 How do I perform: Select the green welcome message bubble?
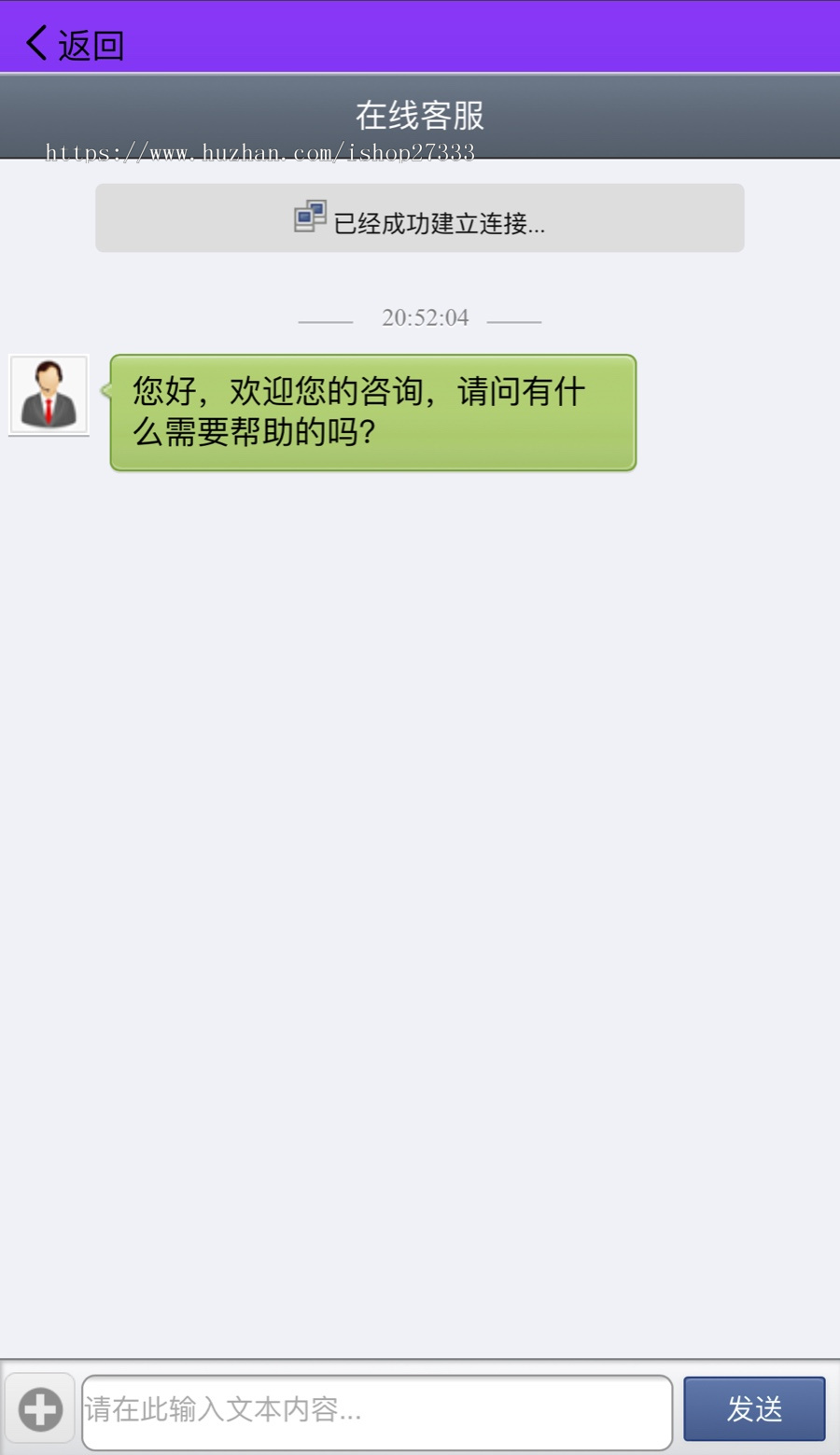coord(372,412)
